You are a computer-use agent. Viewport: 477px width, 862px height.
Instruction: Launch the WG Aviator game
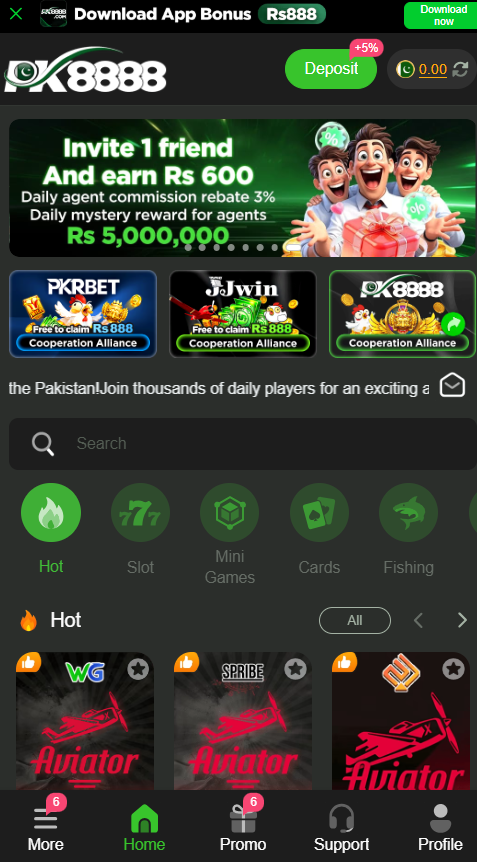(85, 721)
